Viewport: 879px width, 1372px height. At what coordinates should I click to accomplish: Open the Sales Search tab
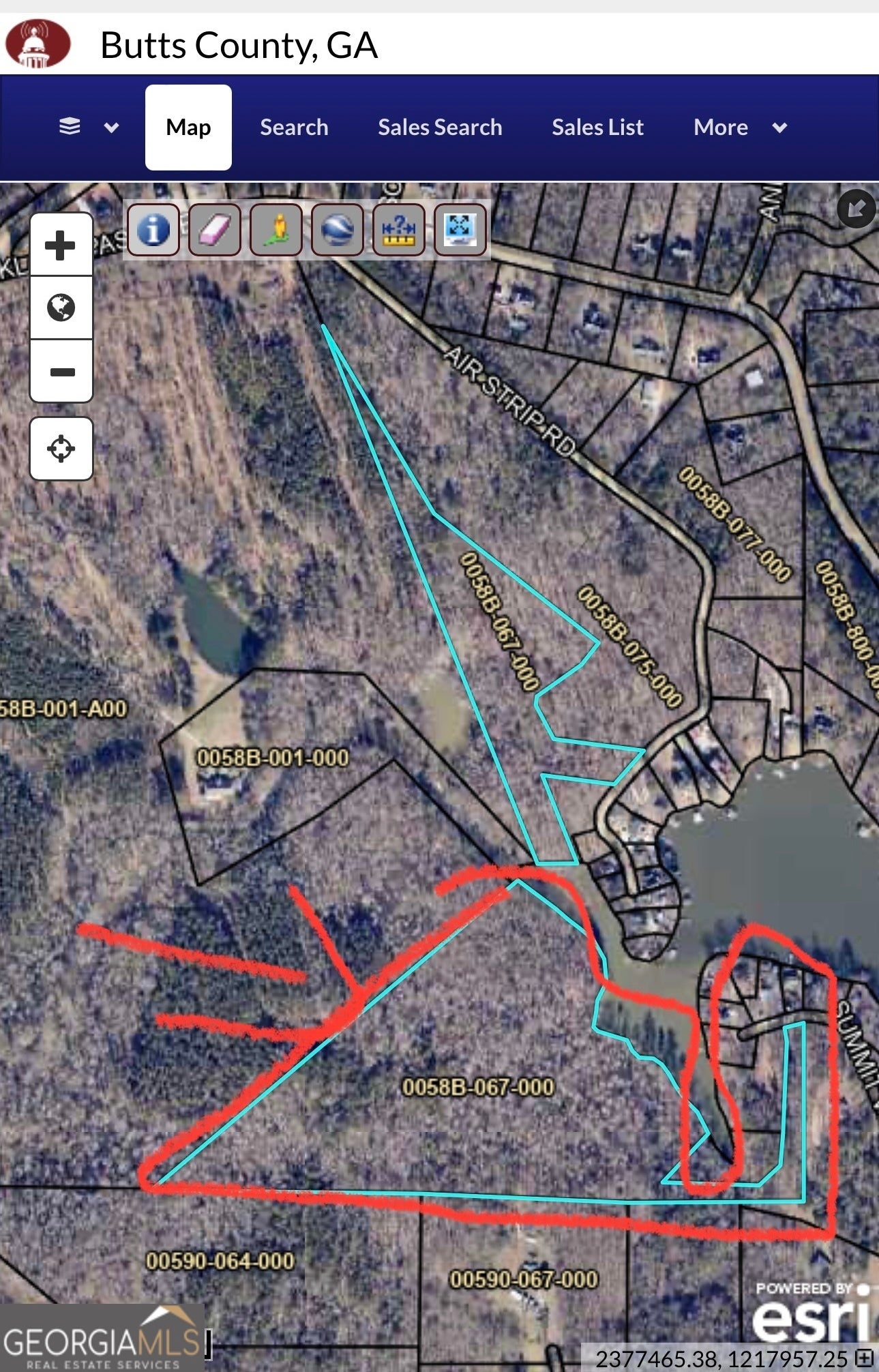(x=440, y=128)
